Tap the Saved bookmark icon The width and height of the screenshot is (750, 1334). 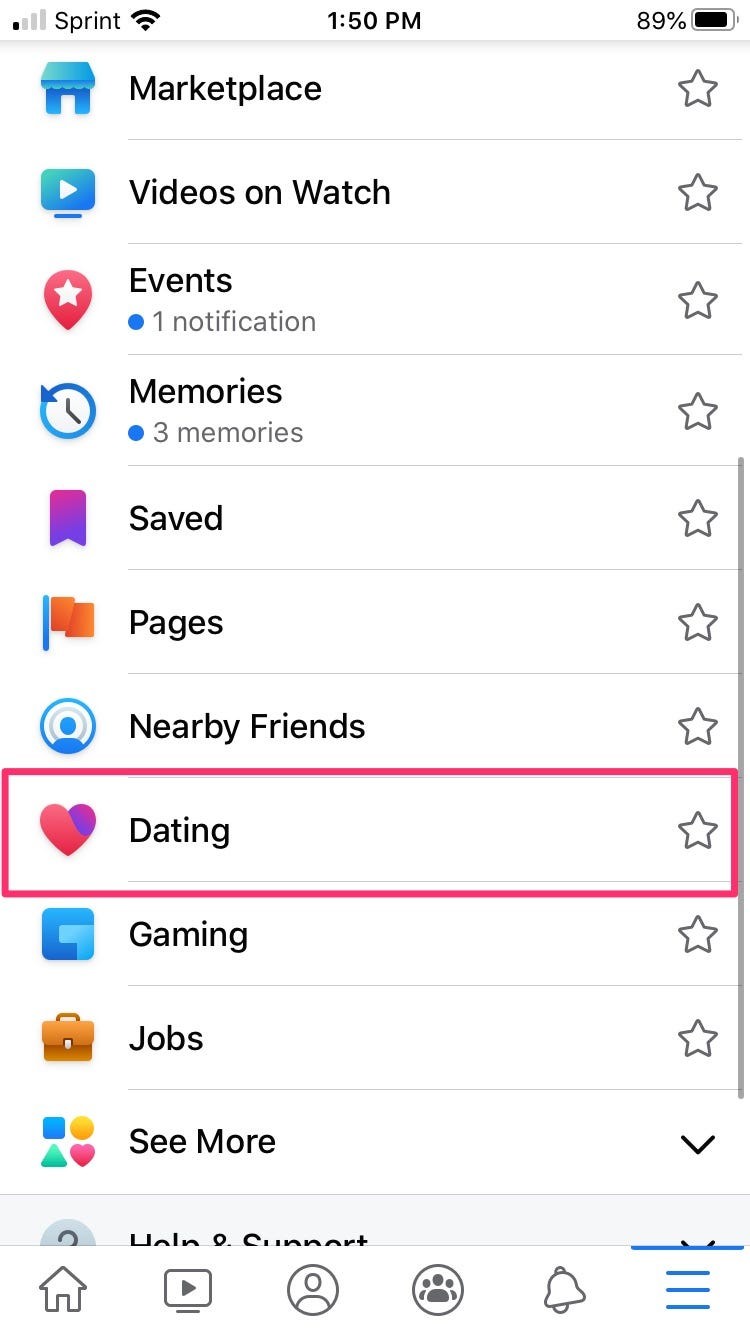pos(67,518)
